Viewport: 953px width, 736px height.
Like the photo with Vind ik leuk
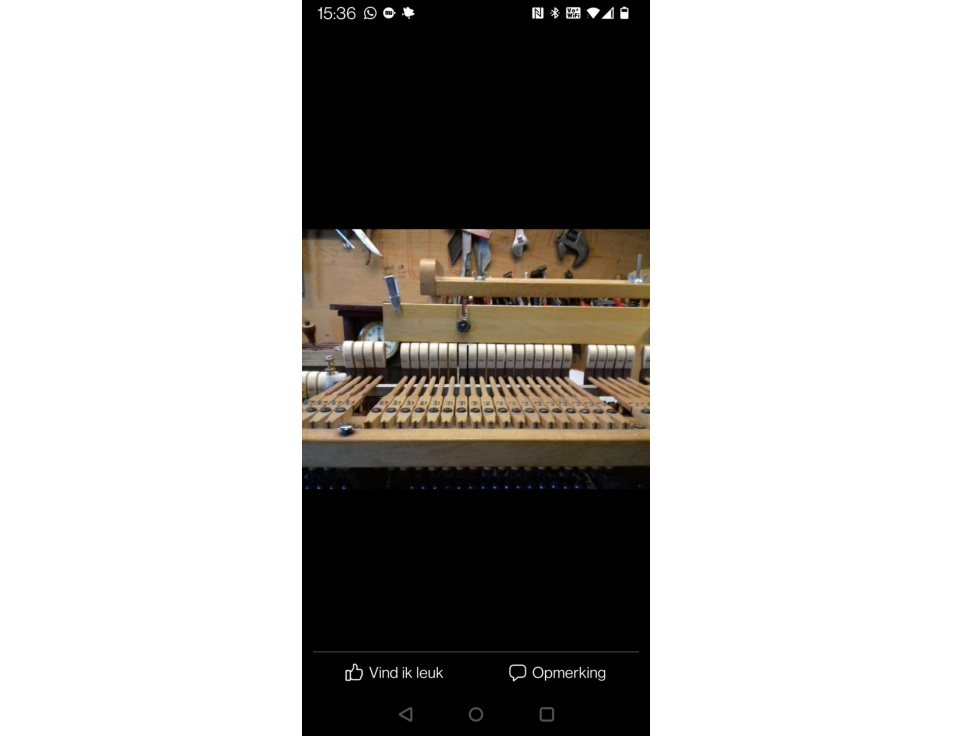394,673
